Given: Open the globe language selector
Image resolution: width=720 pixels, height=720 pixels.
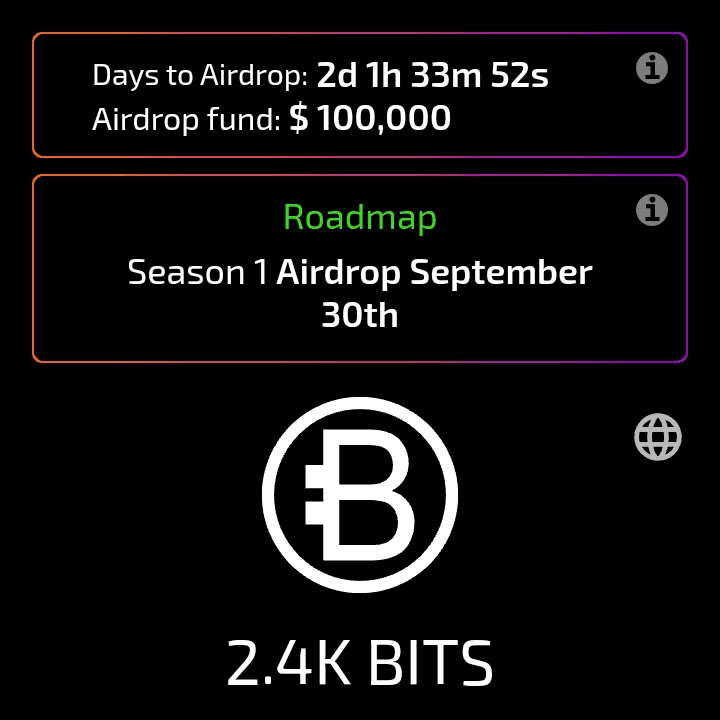Looking at the screenshot, I should (658, 437).
